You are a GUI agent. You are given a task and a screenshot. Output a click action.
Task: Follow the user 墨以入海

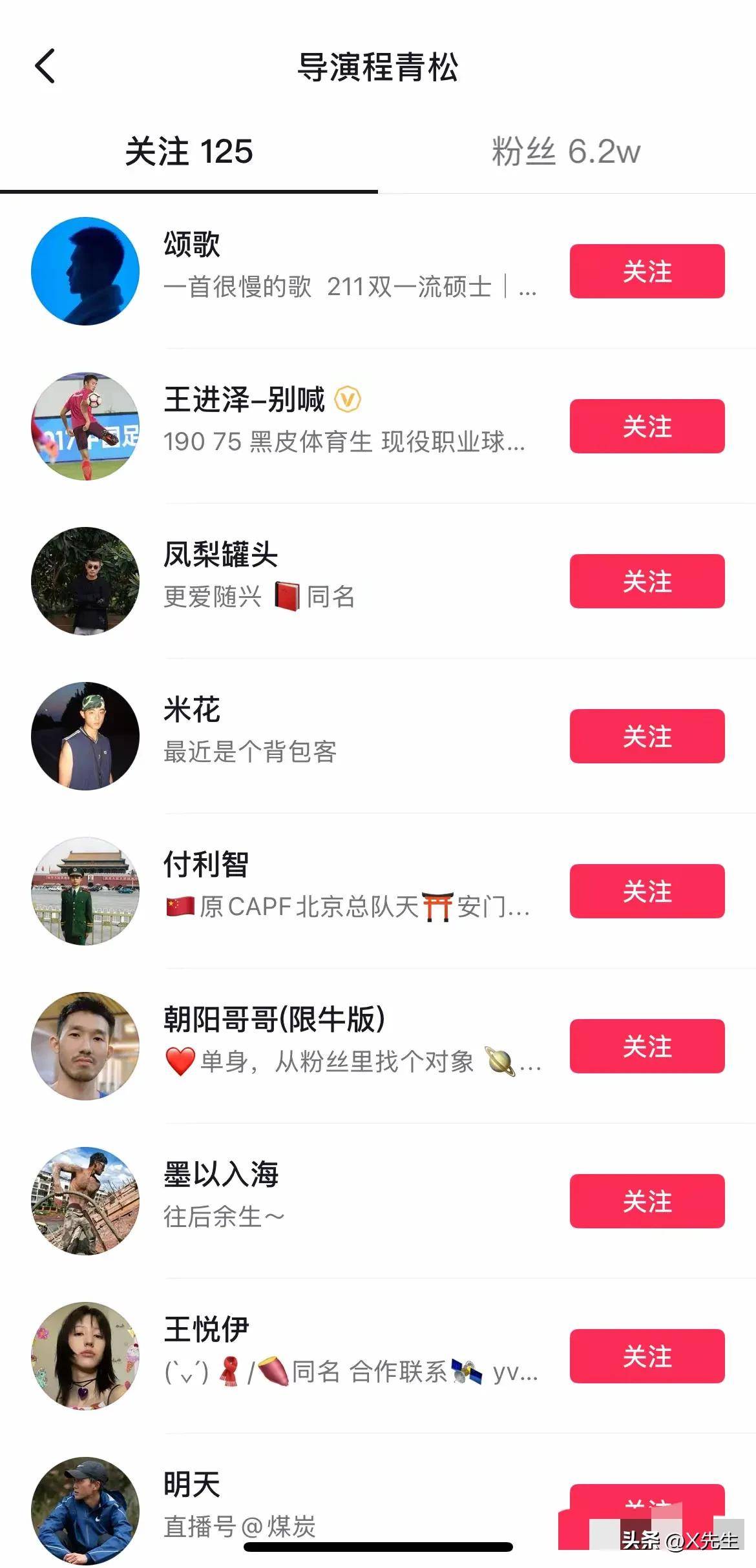pyautogui.click(x=647, y=1201)
